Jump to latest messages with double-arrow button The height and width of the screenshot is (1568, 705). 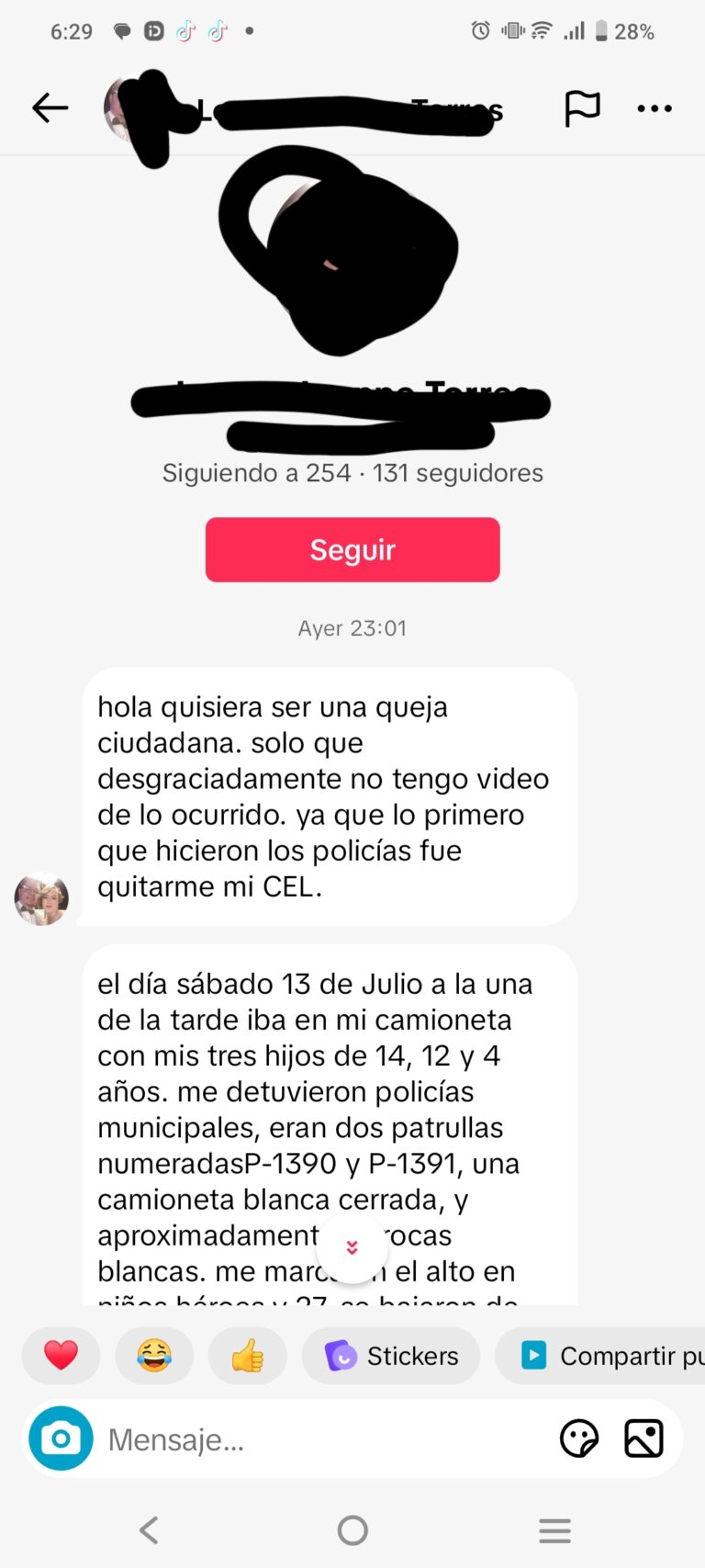coord(352,1247)
